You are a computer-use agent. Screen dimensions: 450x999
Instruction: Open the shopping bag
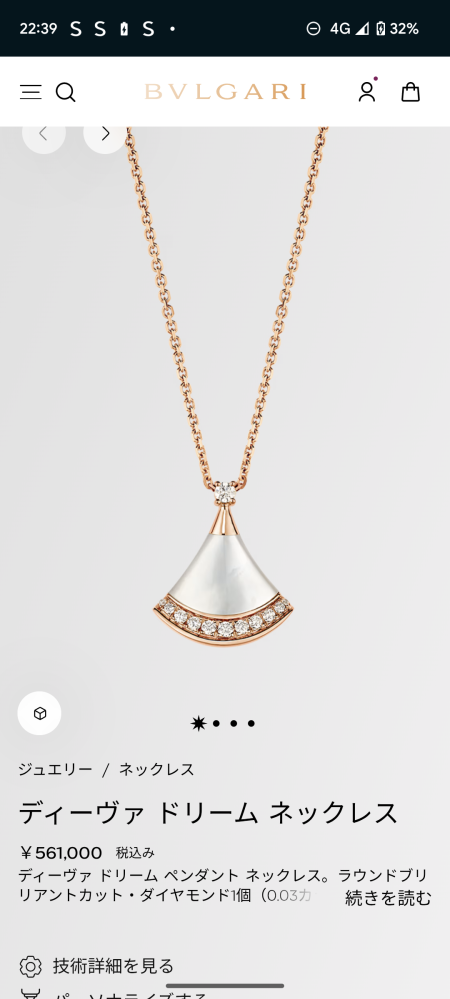pos(410,92)
